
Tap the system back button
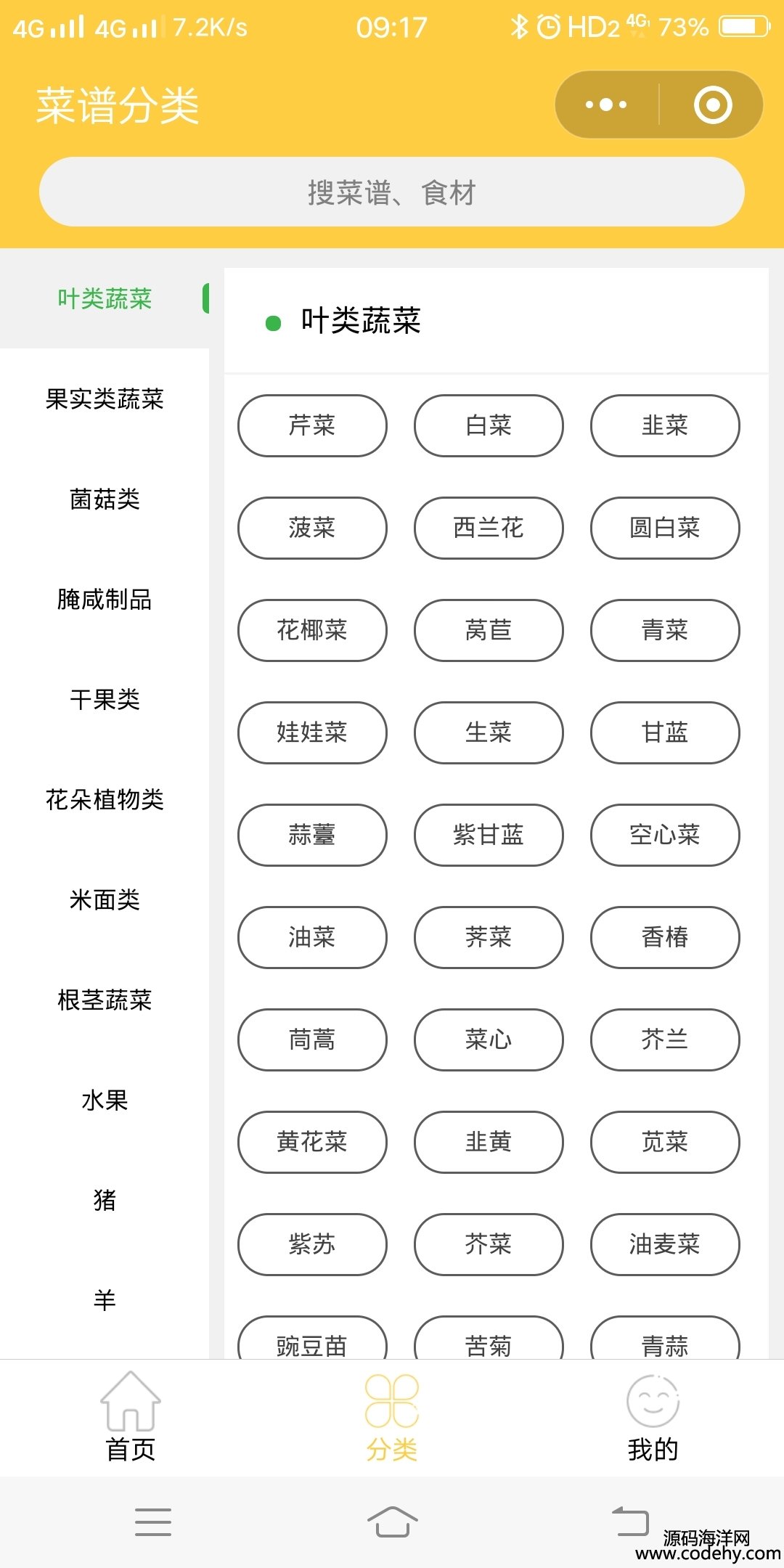point(630,1522)
